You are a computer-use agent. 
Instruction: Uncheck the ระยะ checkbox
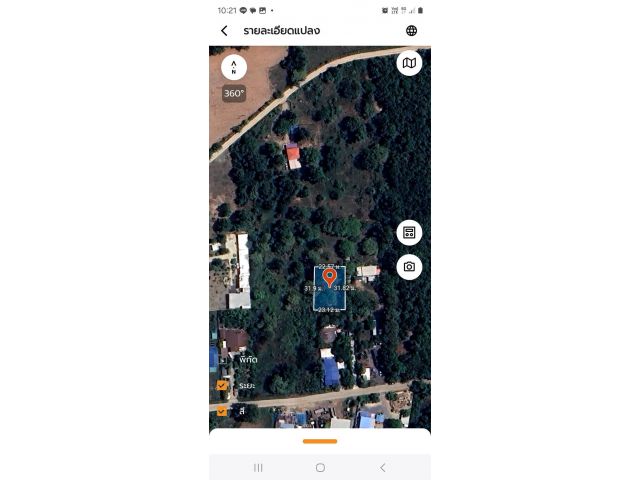point(222,385)
